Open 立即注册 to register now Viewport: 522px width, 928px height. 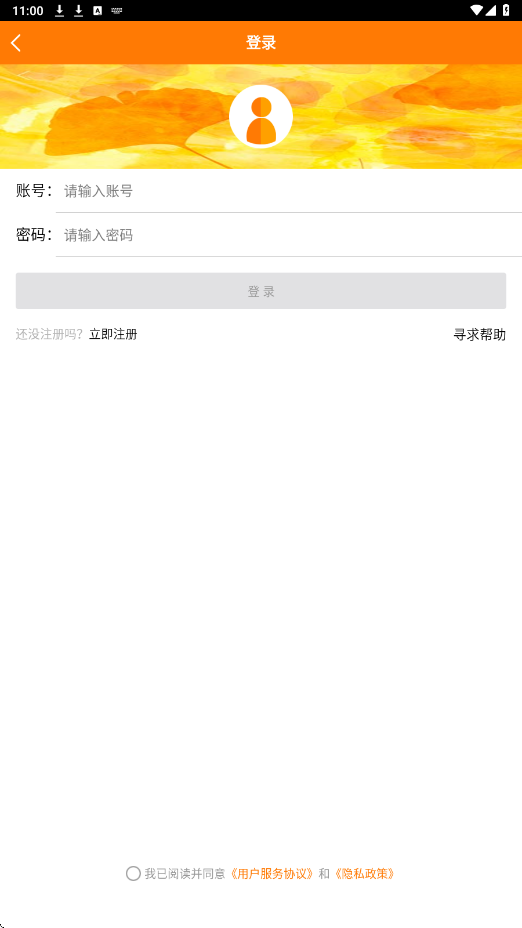tap(113, 334)
